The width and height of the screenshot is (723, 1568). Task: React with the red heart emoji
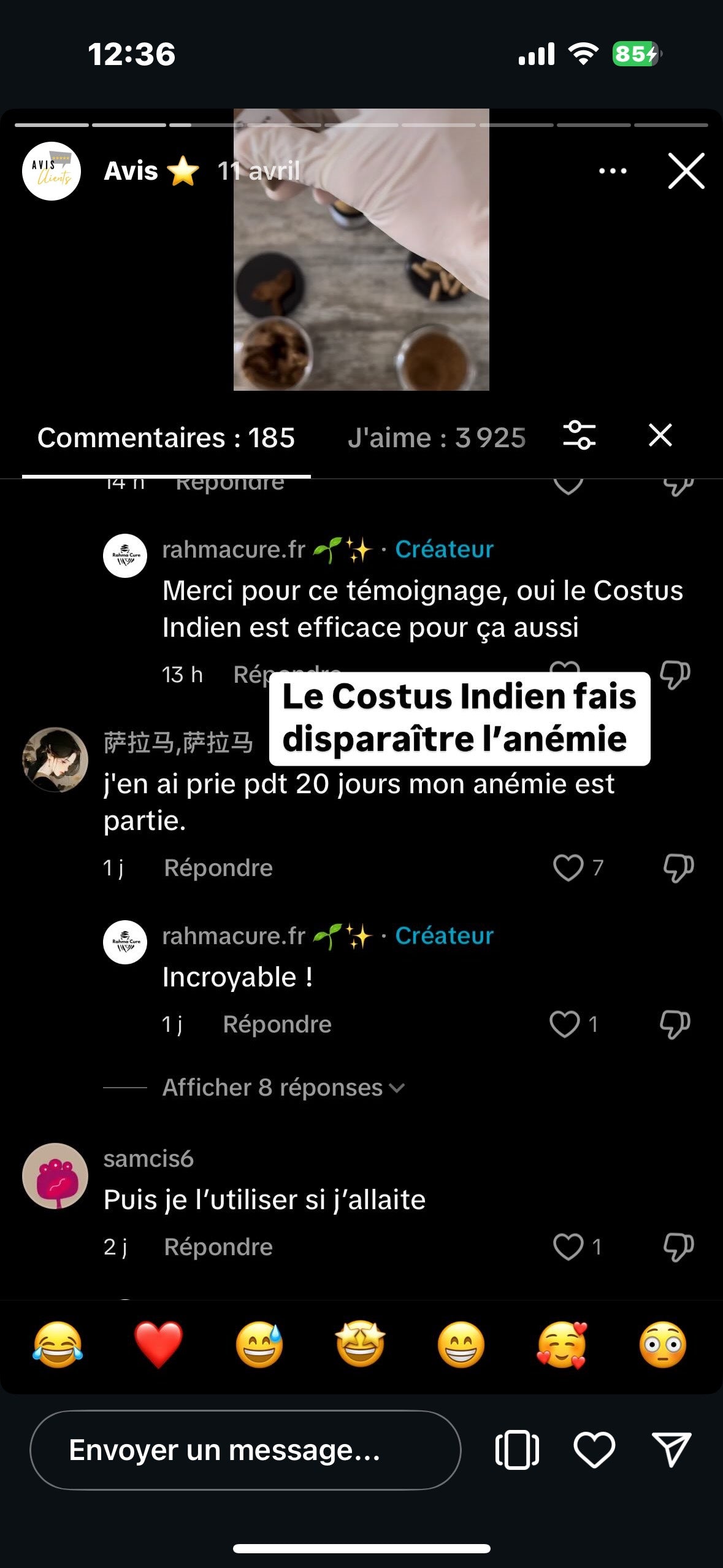point(158,1345)
